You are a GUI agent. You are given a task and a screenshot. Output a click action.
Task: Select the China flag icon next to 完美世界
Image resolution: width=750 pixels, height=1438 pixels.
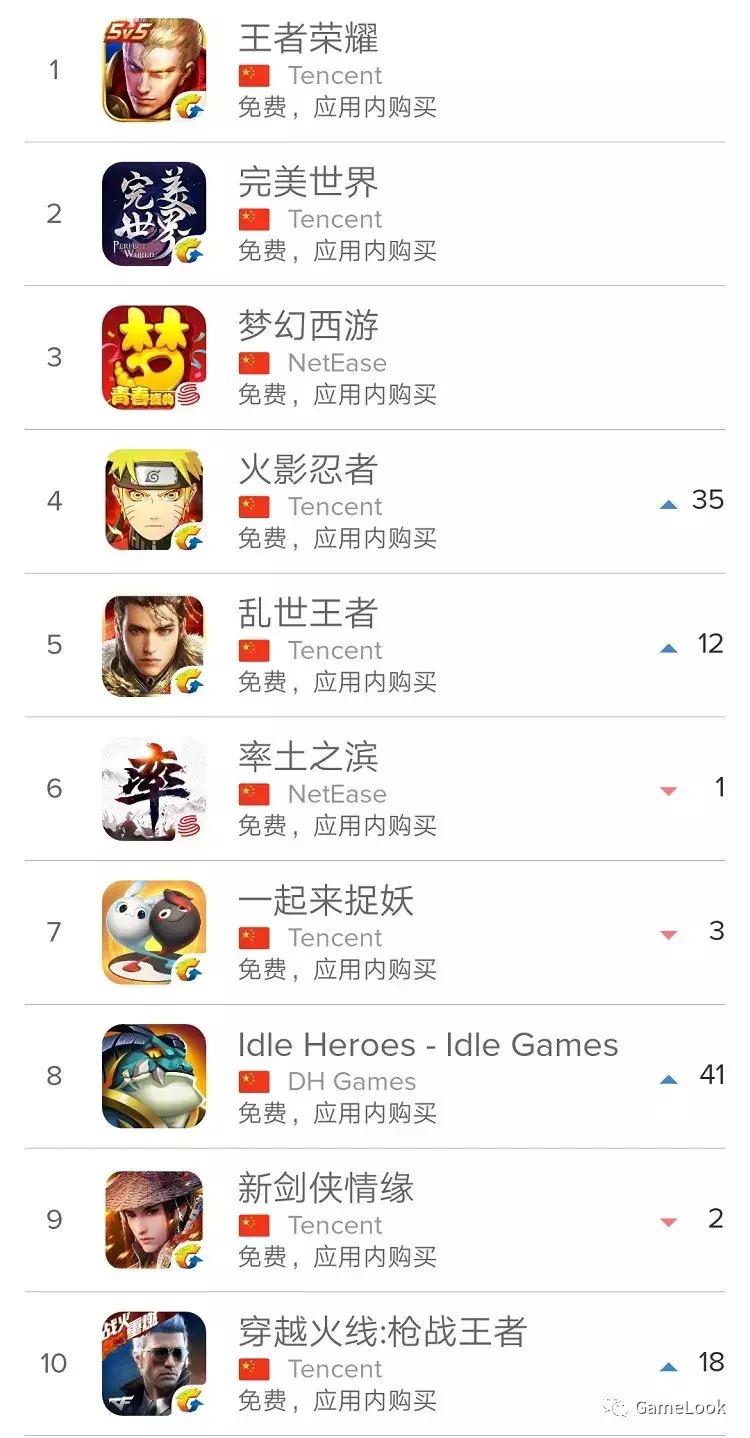(254, 218)
